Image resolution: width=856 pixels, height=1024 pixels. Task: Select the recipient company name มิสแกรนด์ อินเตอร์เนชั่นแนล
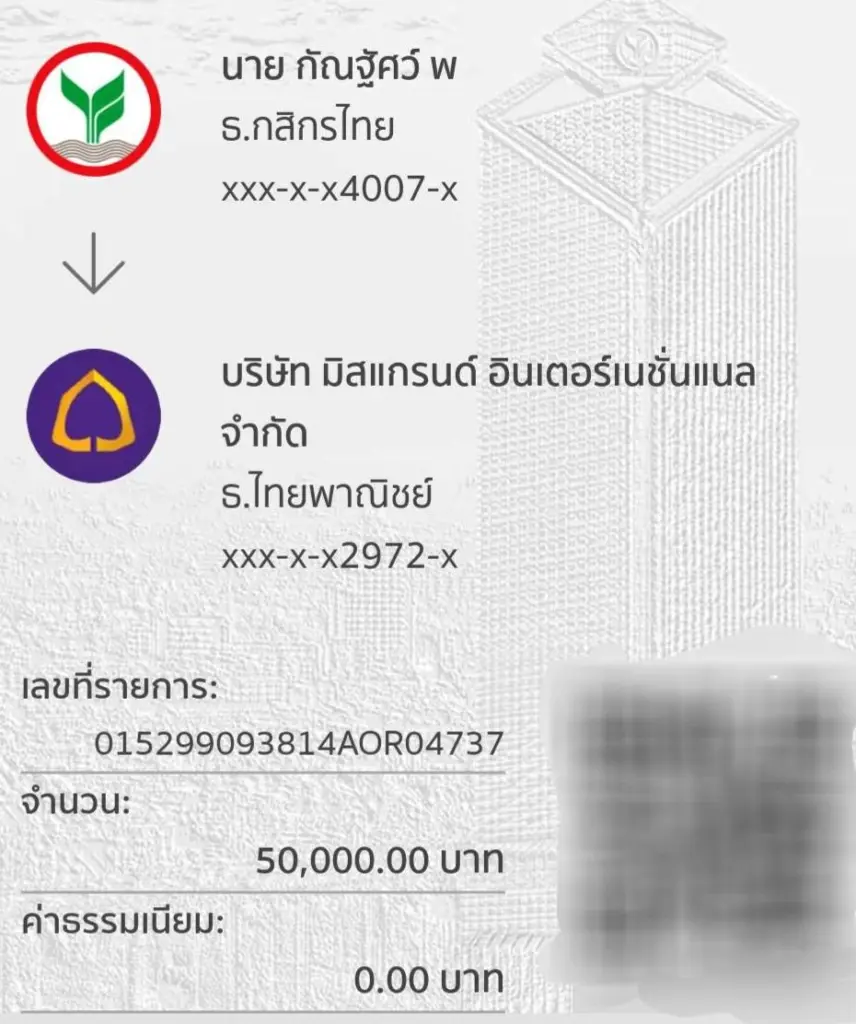coord(487,375)
